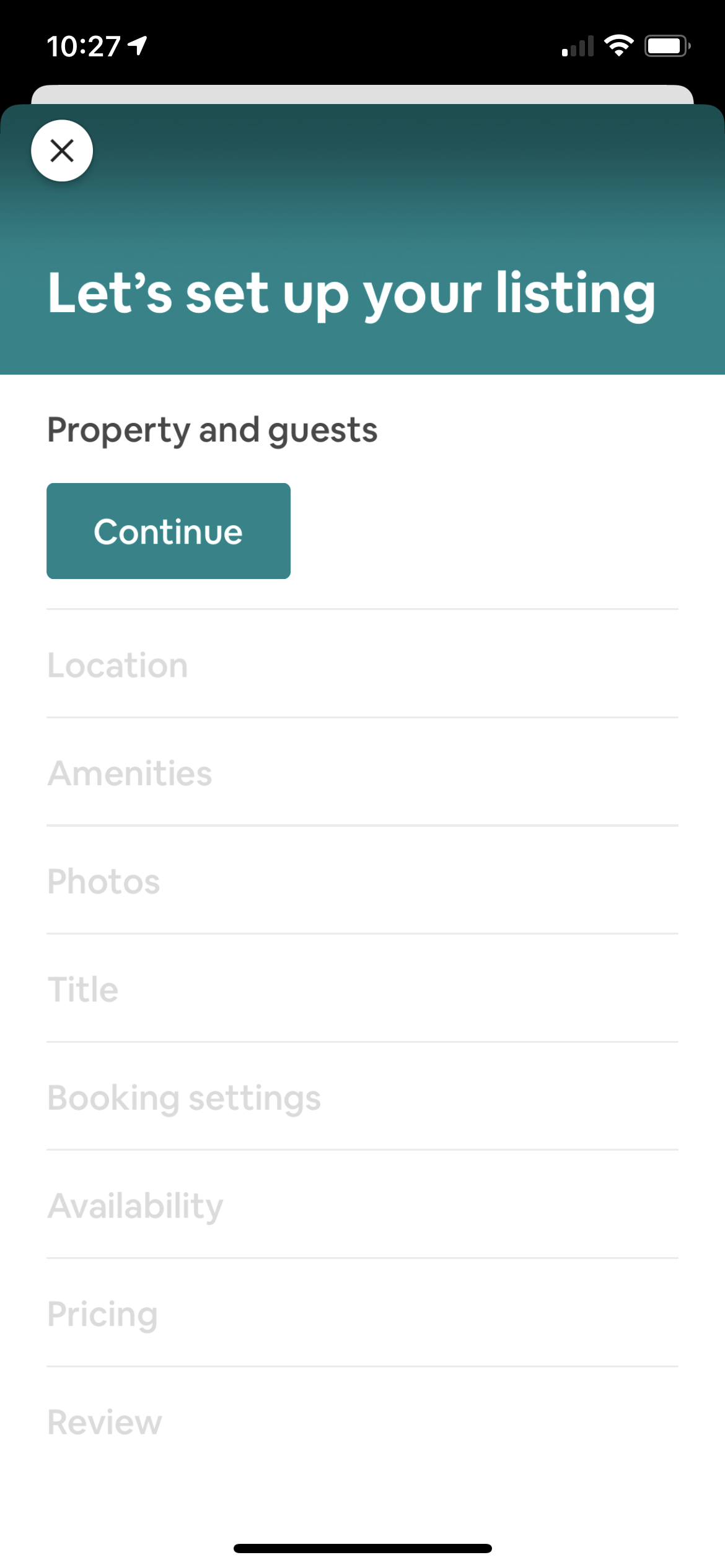Open the Property and guests section
The height and width of the screenshot is (1568, 725).
tap(213, 429)
